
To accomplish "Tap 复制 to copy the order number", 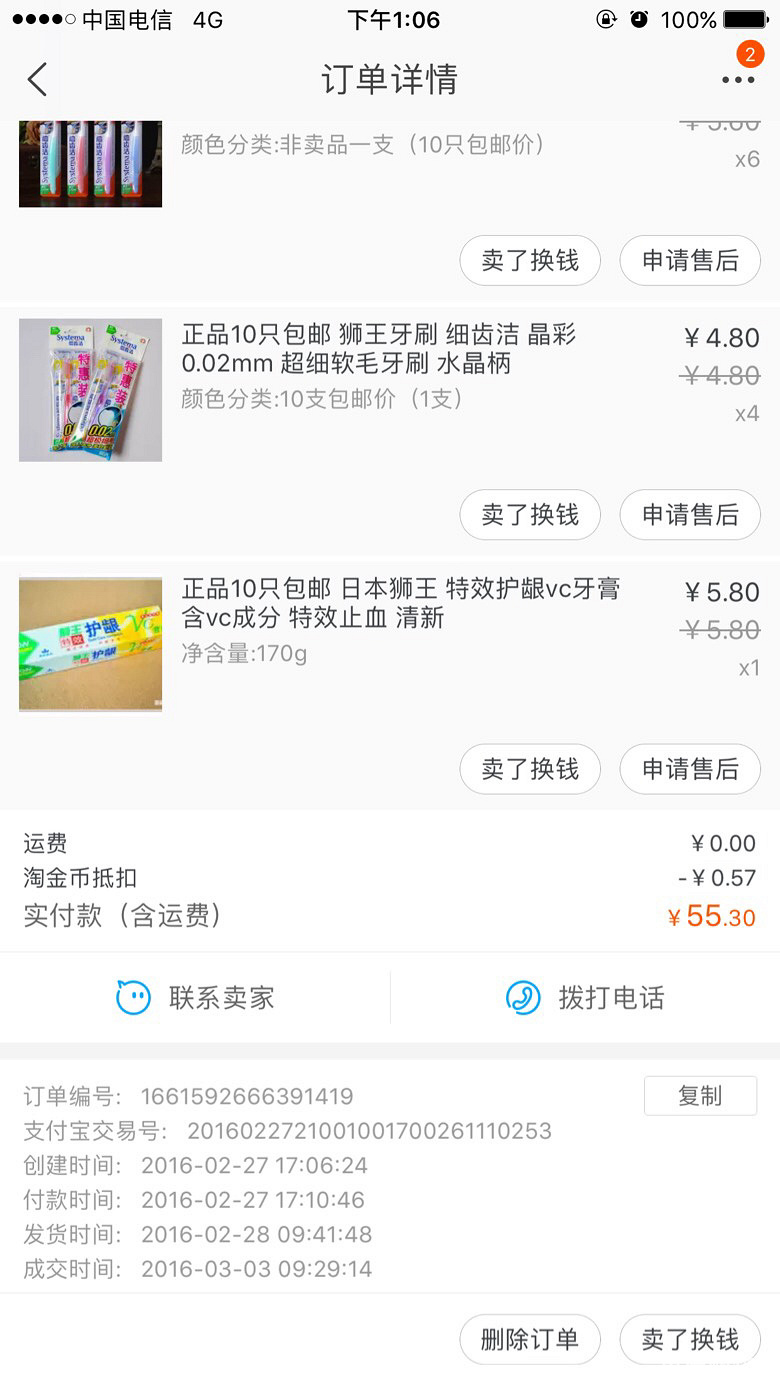I will (700, 1096).
